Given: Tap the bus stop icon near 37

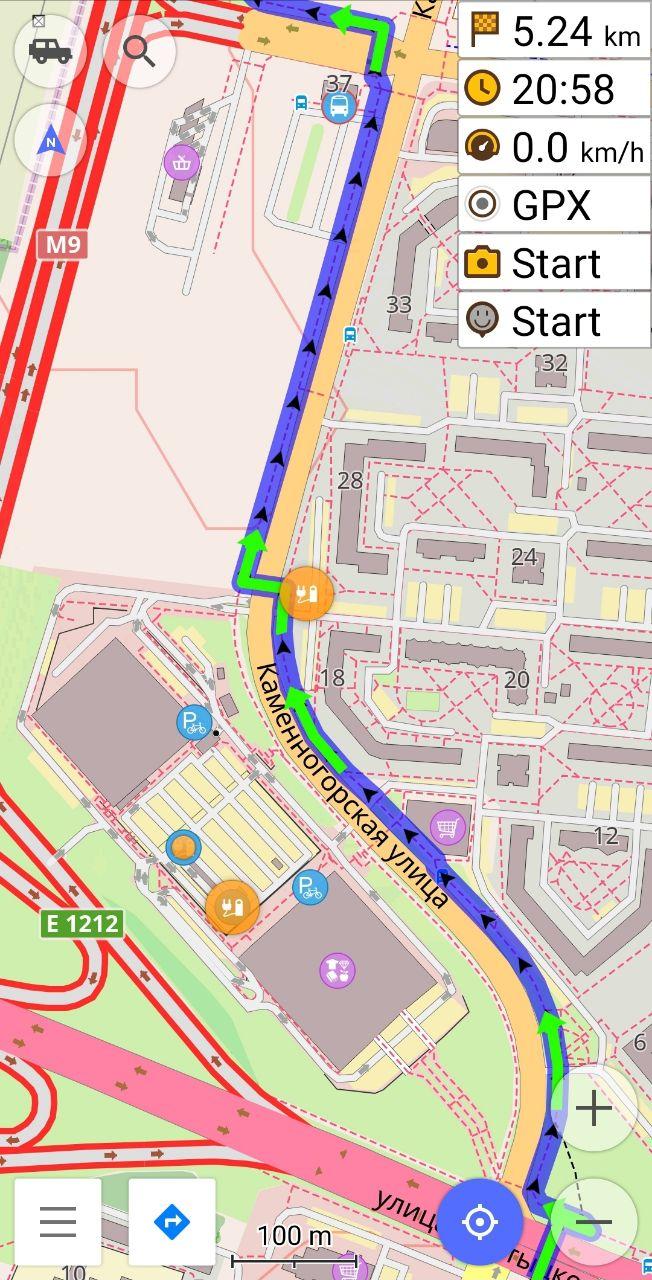Looking at the screenshot, I should click(x=339, y=106).
